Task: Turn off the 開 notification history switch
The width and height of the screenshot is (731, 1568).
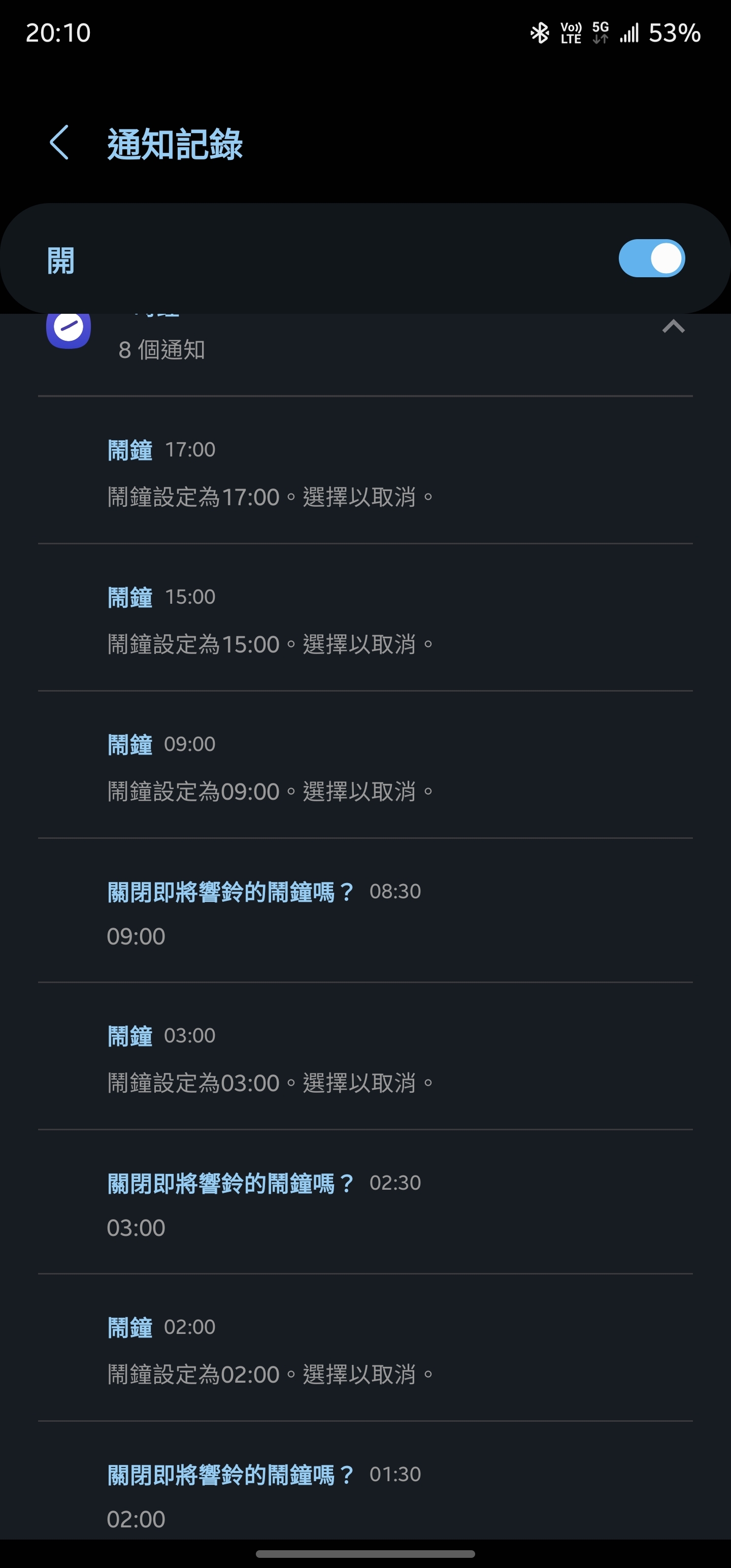Action: pos(651,258)
